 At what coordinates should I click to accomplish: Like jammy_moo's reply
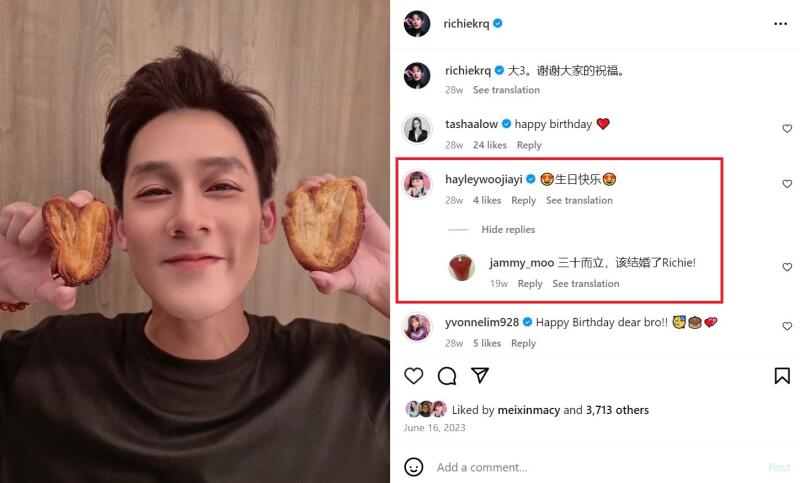point(787,267)
